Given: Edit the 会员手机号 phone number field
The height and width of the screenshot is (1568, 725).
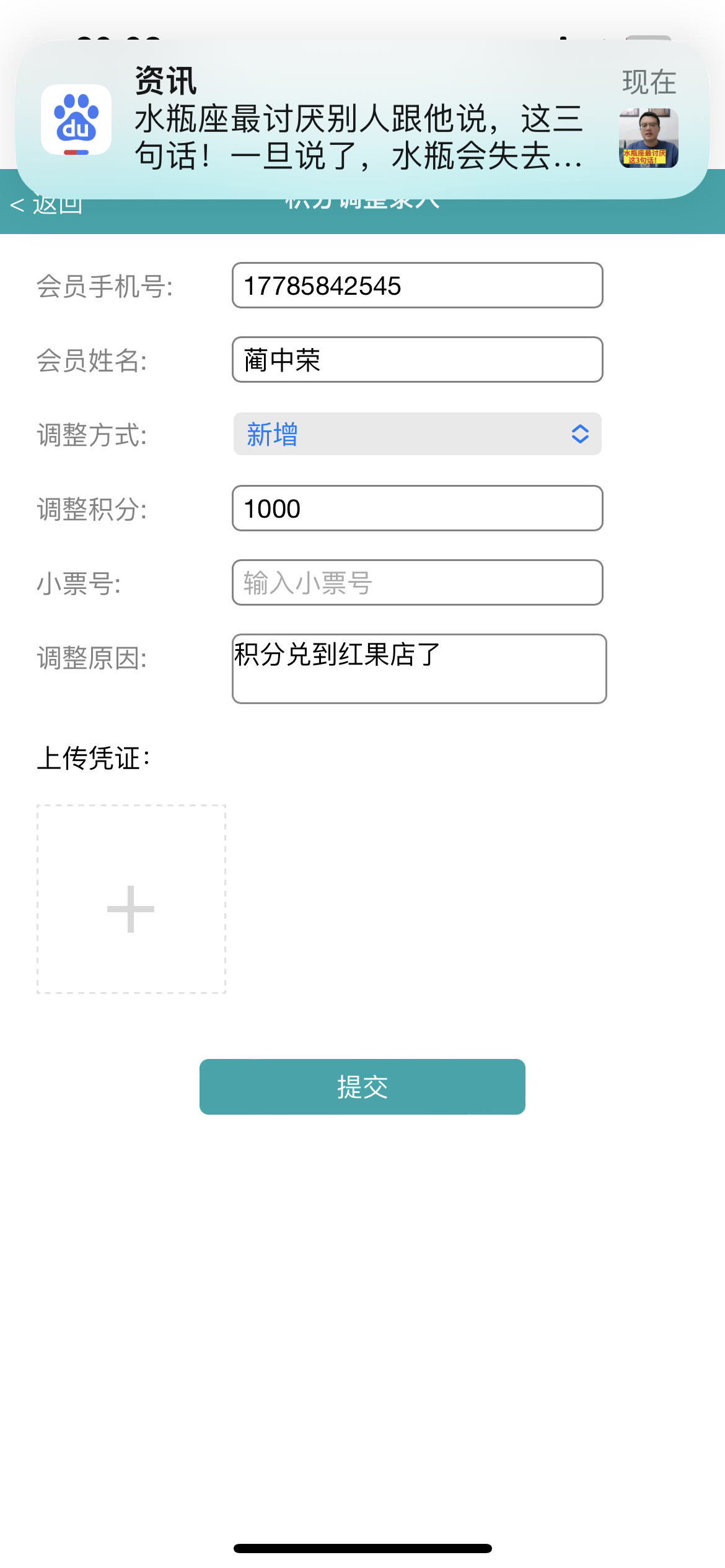Looking at the screenshot, I should point(417,285).
